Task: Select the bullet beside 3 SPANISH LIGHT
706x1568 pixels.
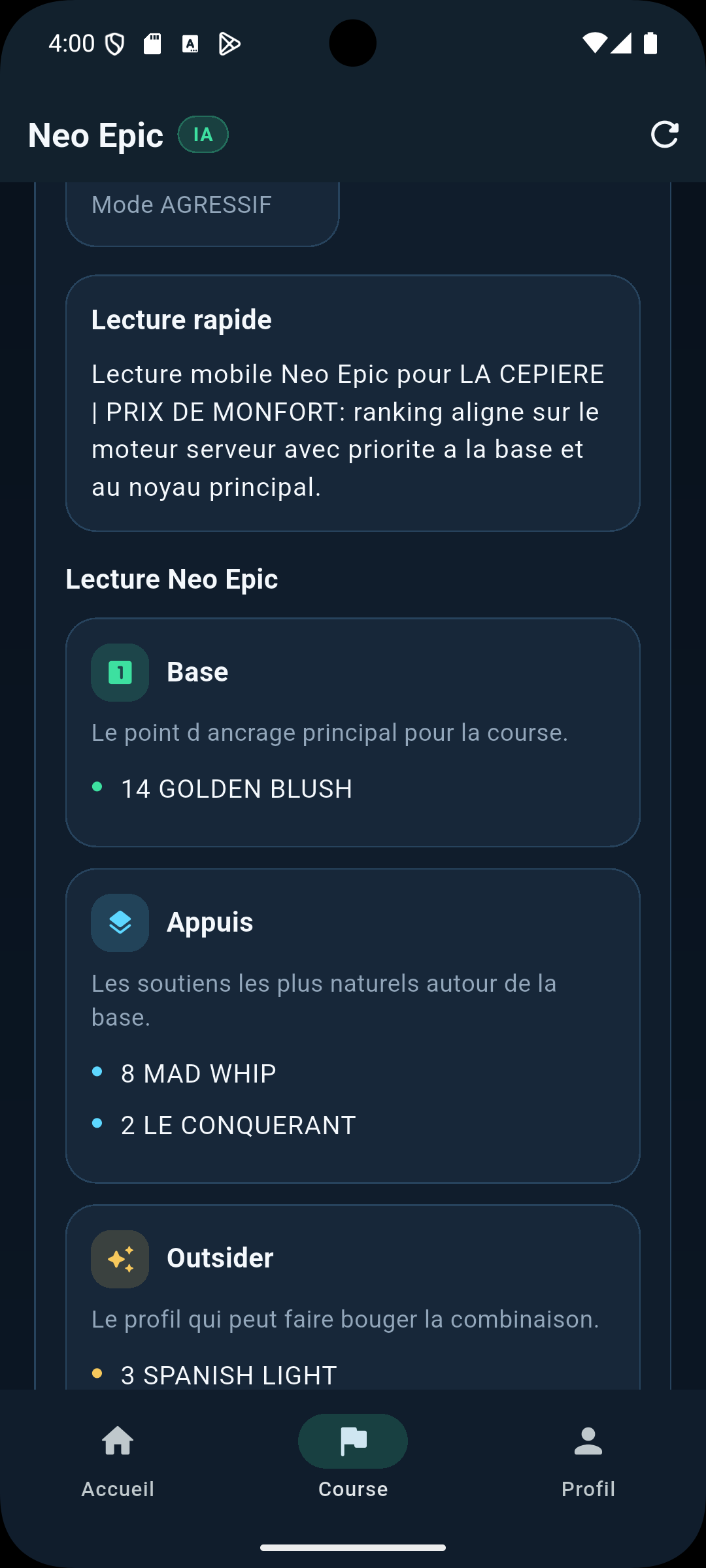Action: pos(99,1373)
